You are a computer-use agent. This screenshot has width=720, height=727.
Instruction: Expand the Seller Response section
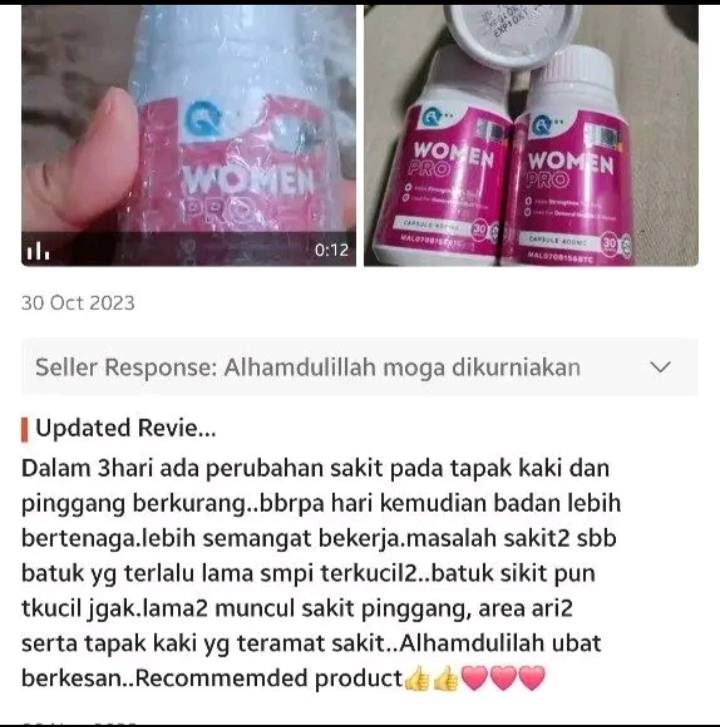[660, 367]
